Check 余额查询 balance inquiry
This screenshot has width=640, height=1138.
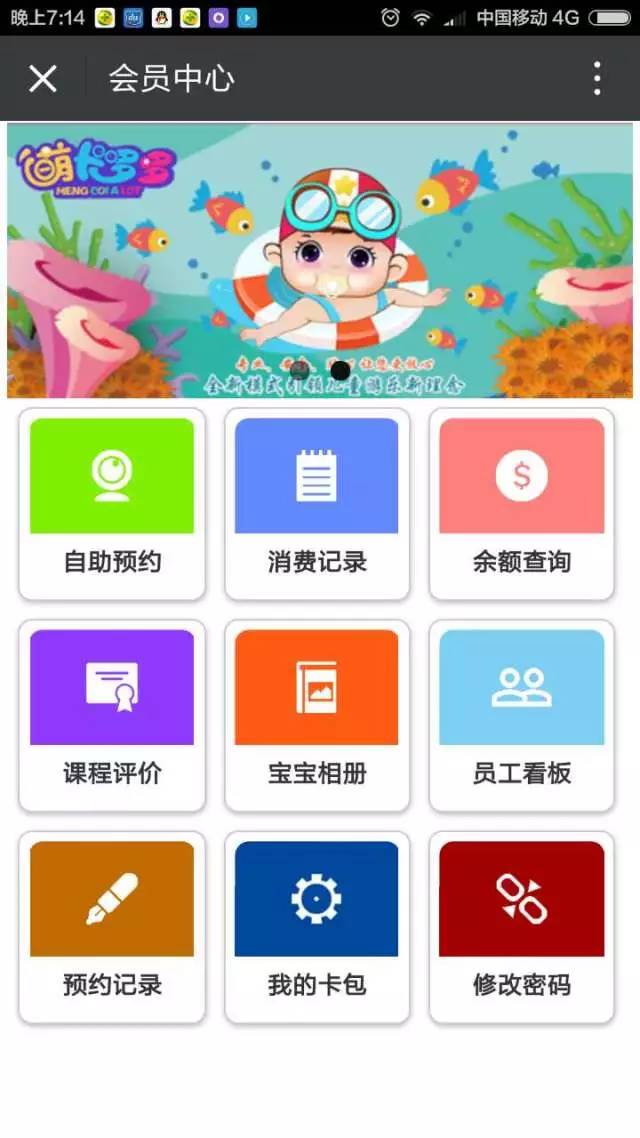[x=521, y=503]
